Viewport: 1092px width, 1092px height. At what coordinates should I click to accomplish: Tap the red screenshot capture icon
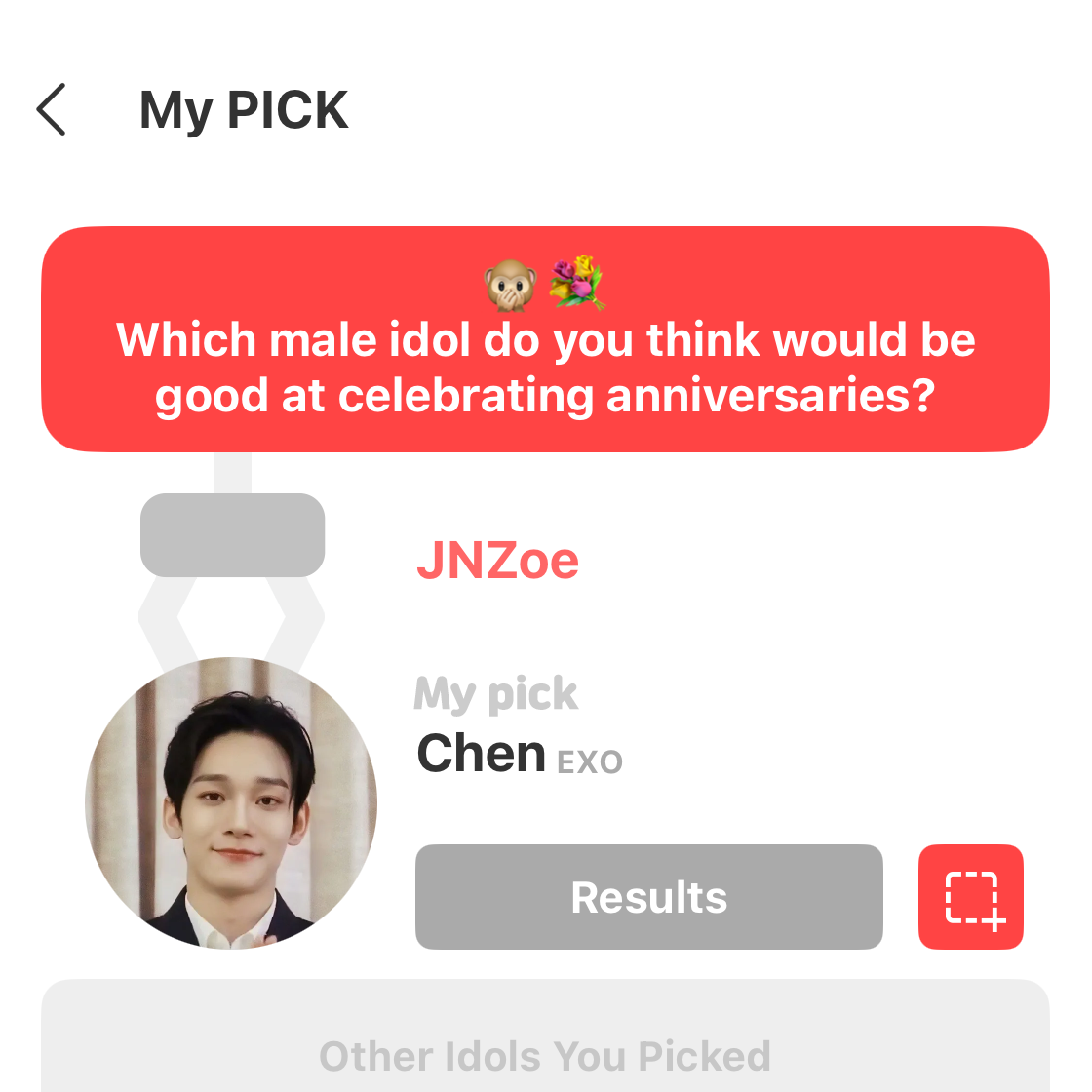(971, 897)
